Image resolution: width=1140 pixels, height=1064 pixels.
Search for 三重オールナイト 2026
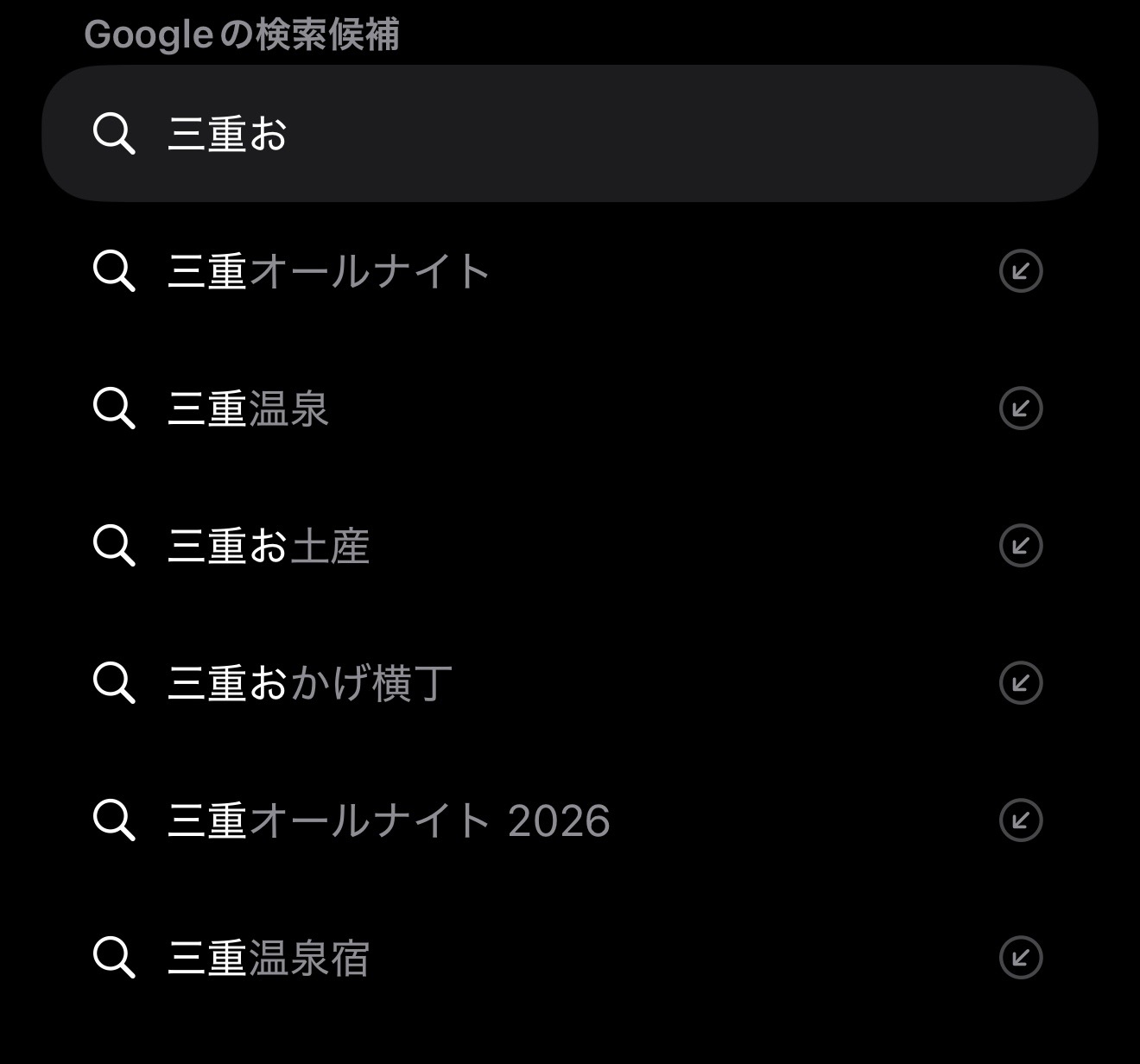tap(389, 820)
